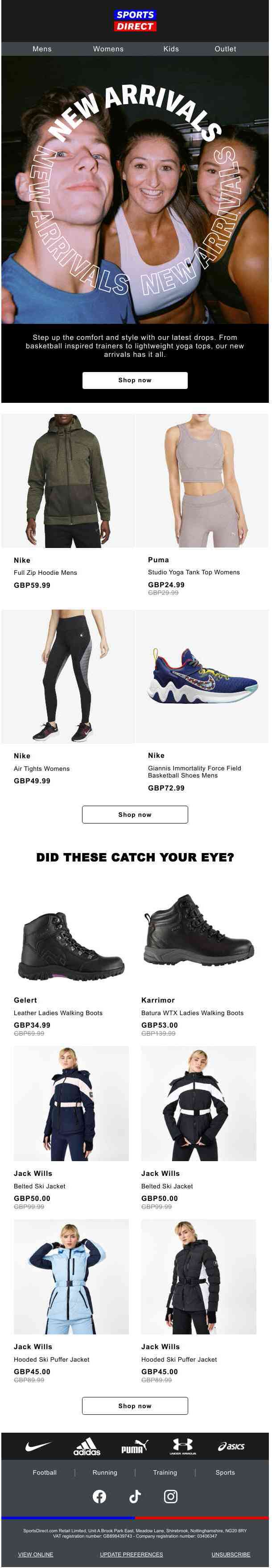
Task: Open the Womens category
Action: 108,49
